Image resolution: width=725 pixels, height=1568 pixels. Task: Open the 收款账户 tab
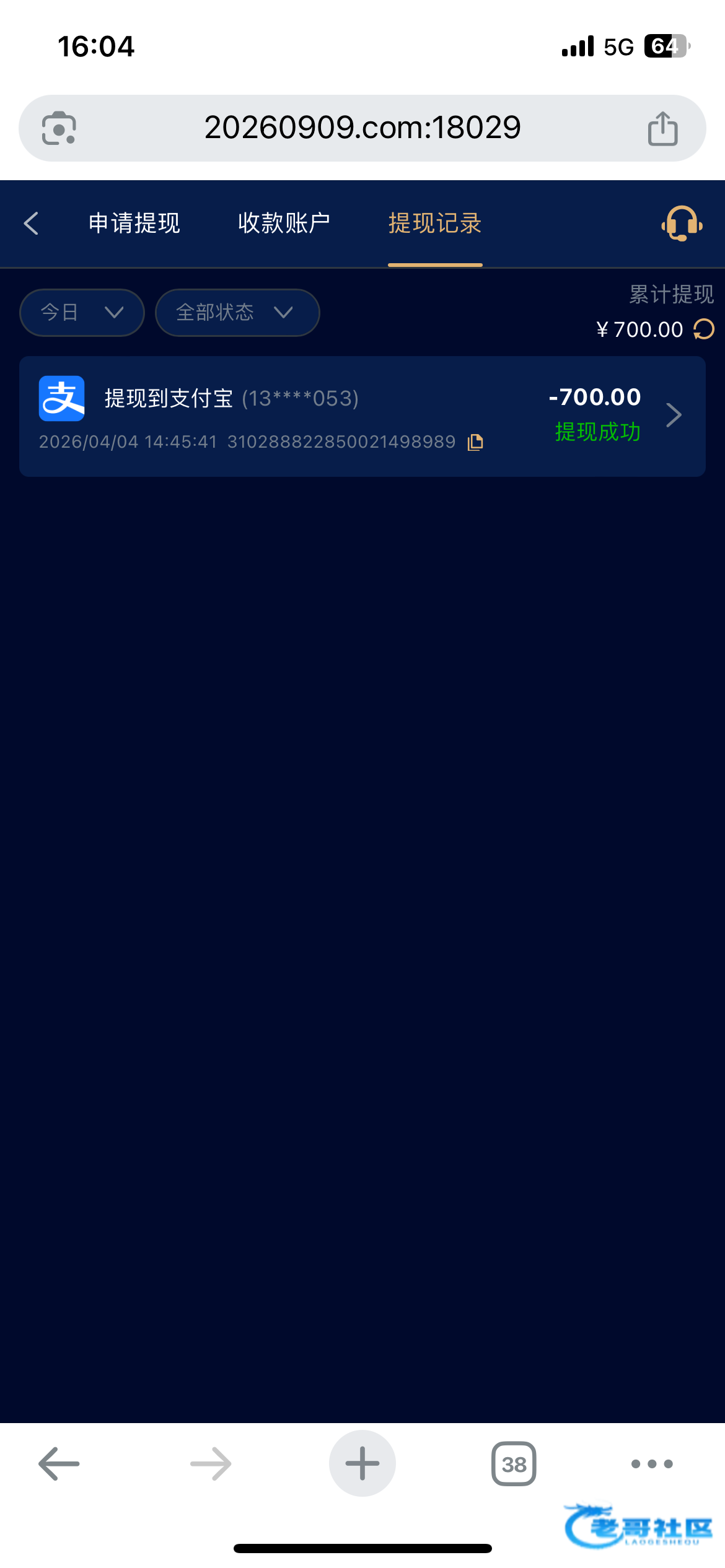tap(284, 224)
